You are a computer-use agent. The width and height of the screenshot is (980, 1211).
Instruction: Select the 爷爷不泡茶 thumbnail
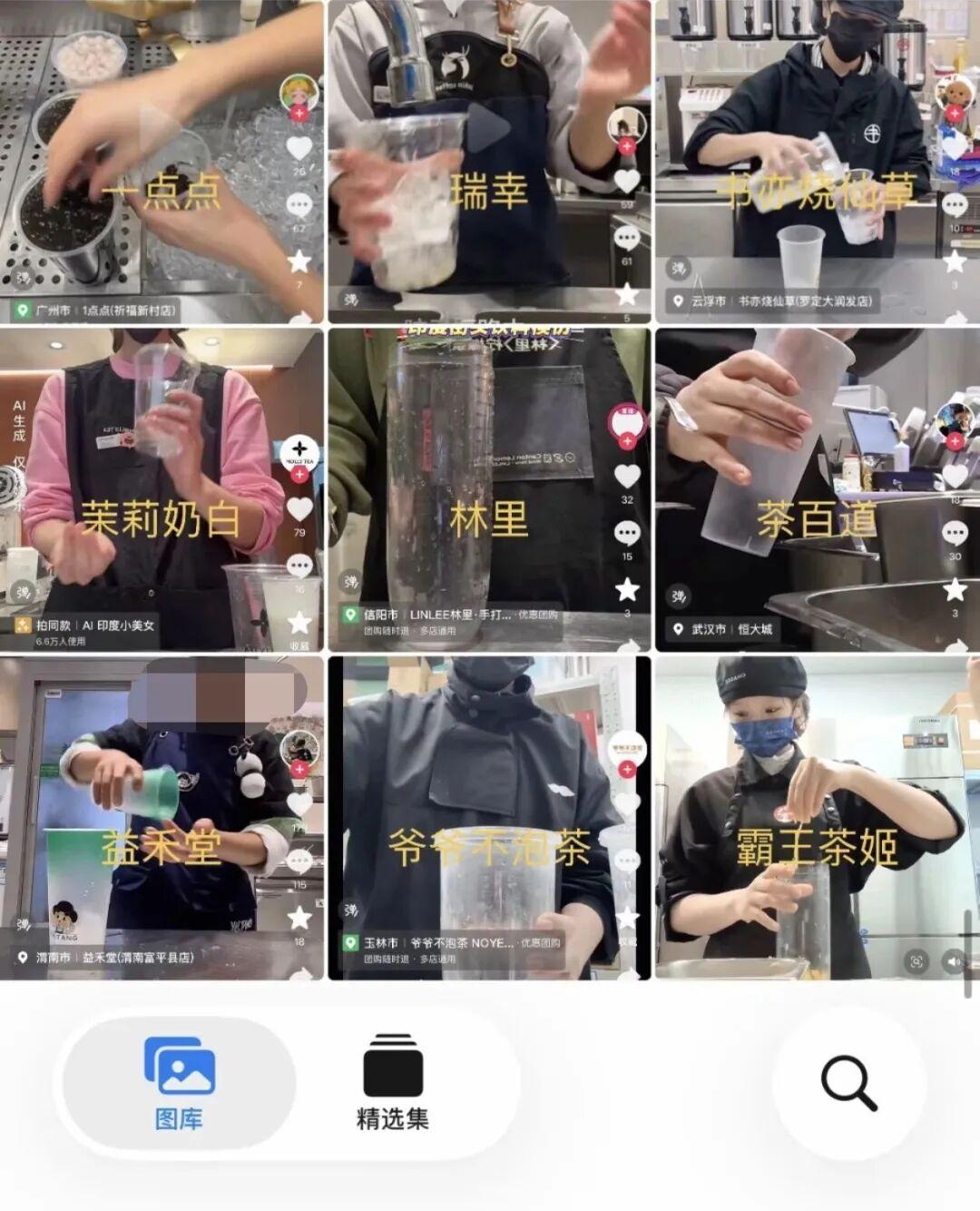pyautogui.click(x=489, y=817)
